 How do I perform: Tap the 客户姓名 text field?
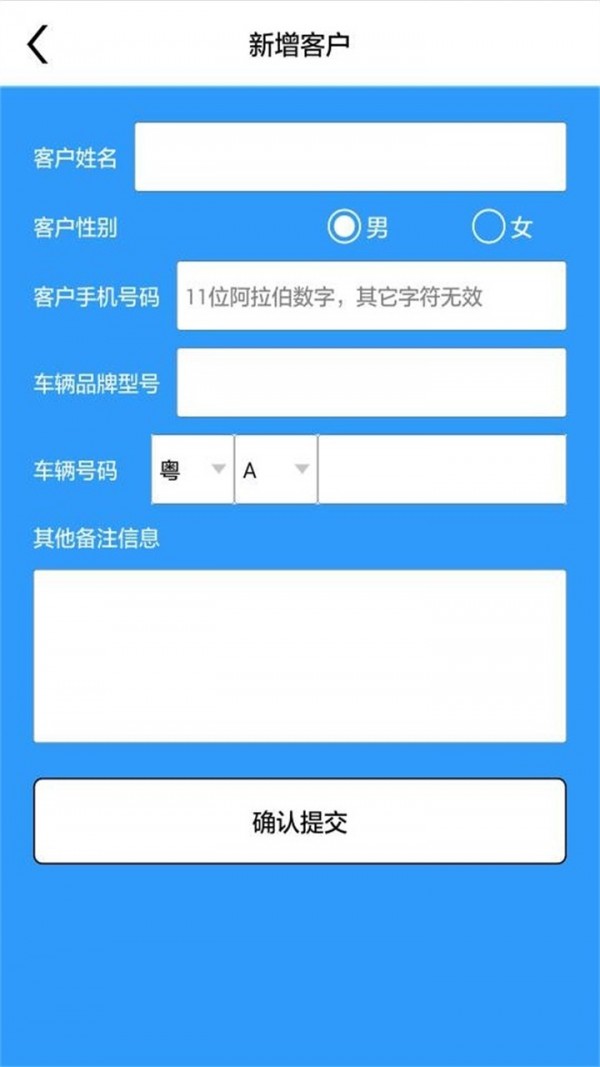coord(350,157)
